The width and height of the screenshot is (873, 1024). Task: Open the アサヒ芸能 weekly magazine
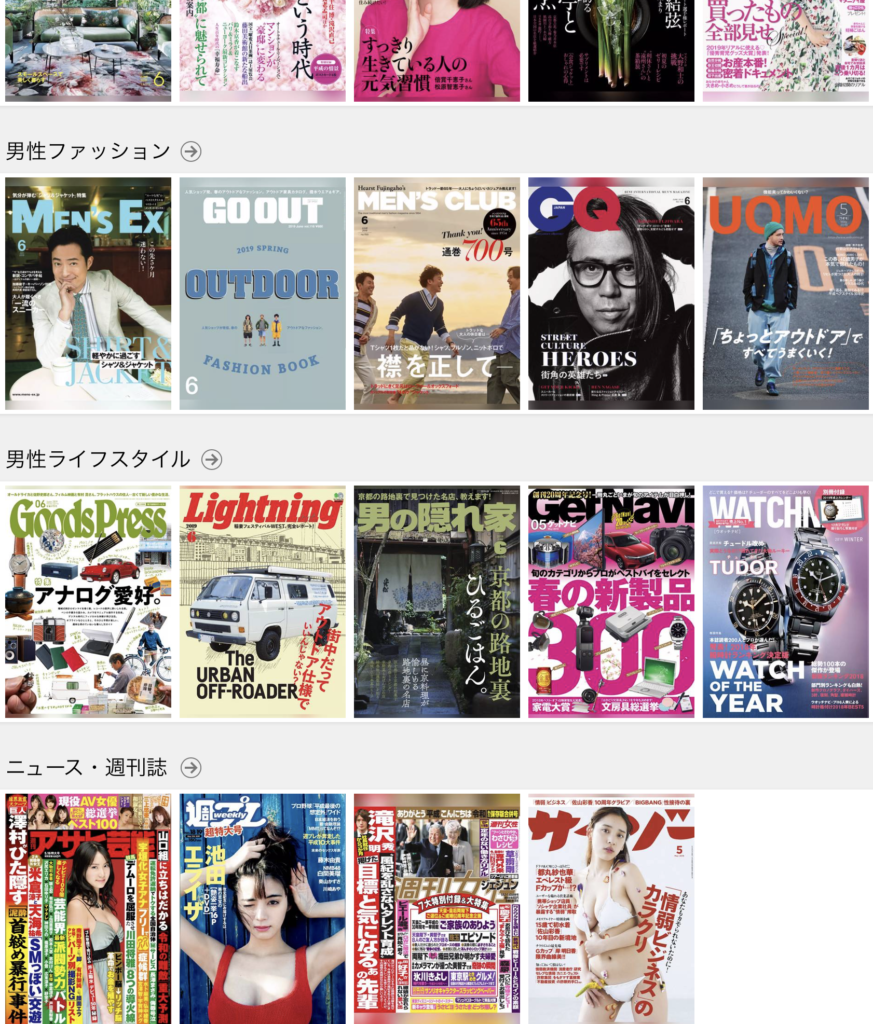point(88,908)
